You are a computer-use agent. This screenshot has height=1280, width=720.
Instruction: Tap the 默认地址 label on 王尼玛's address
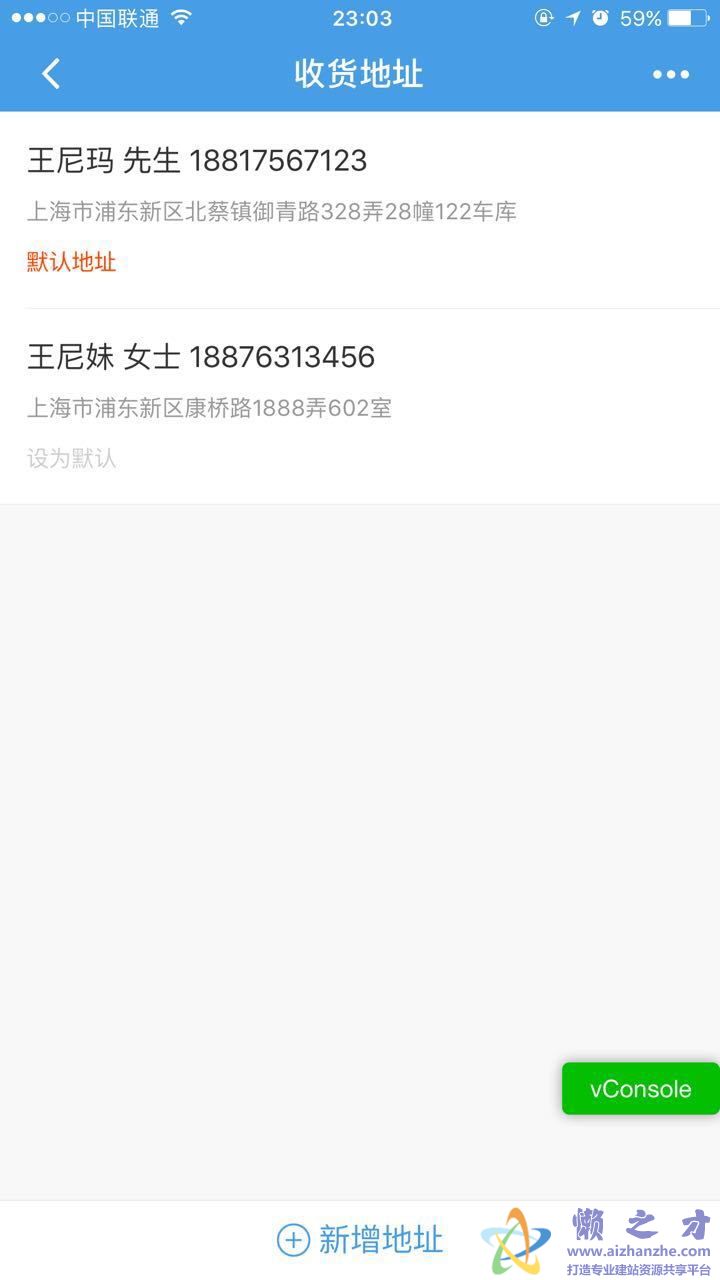pos(71,261)
